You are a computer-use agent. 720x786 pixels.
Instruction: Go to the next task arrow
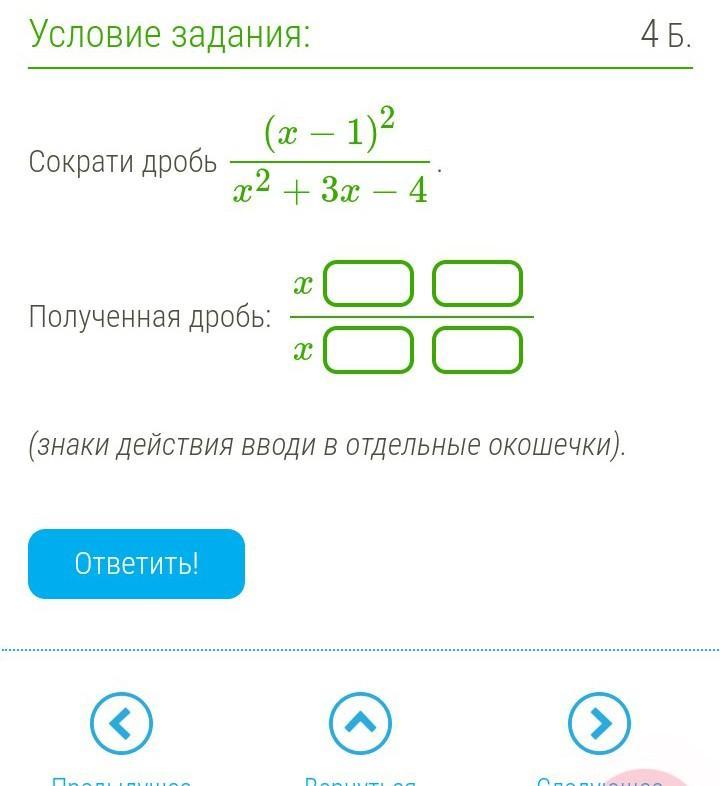(x=599, y=723)
